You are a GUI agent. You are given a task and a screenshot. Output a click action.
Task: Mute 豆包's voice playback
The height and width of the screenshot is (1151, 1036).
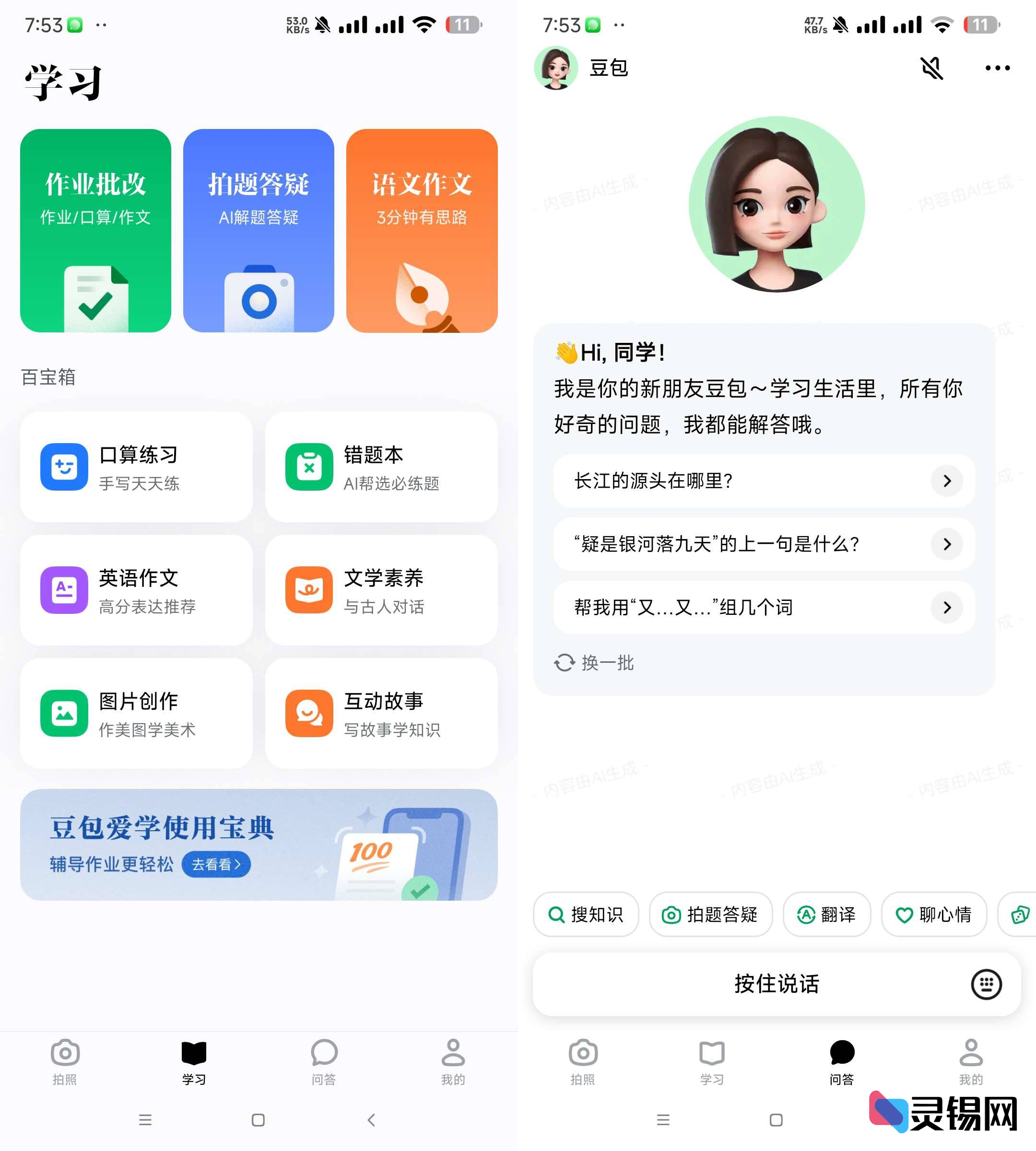click(x=930, y=67)
